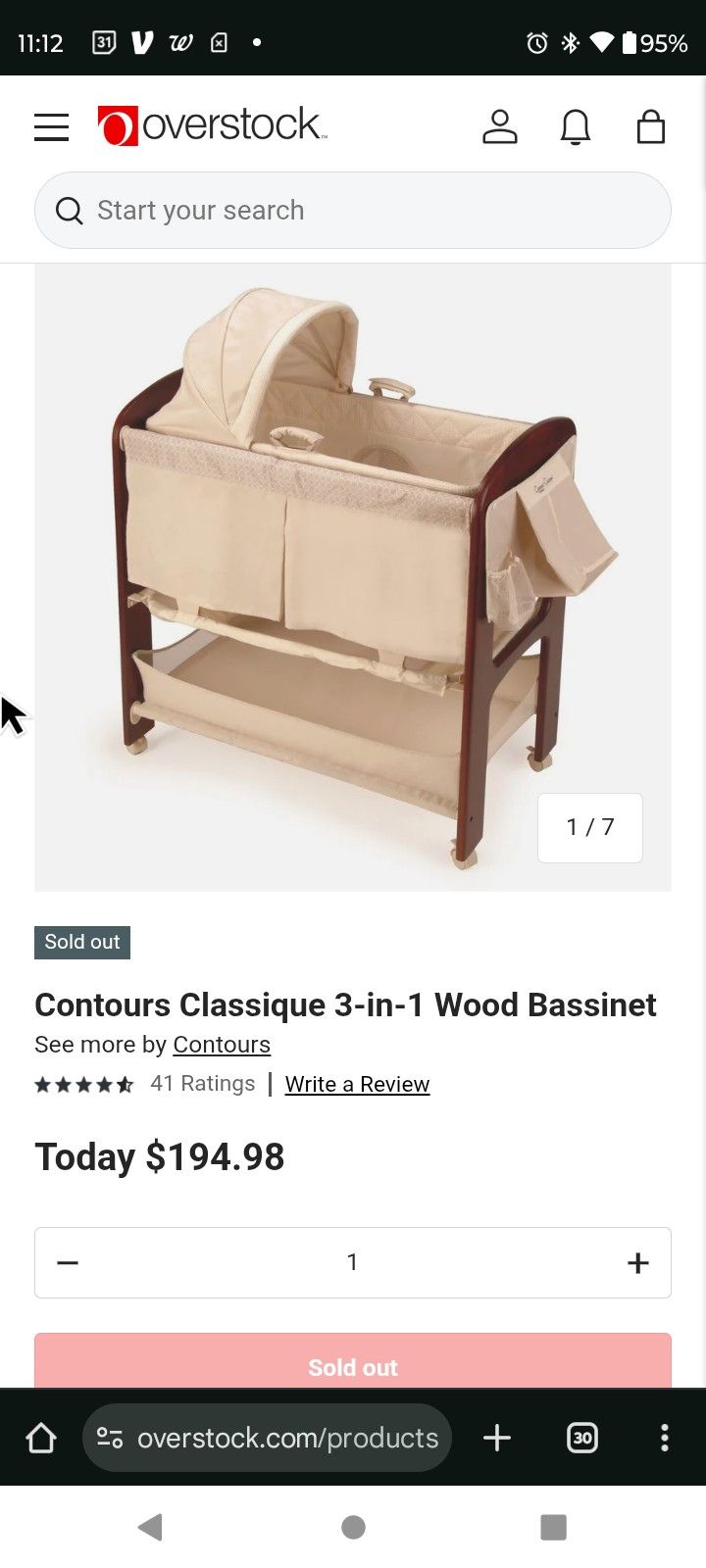Open recent apps square button
The width and height of the screenshot is (706, 1568).
tap(554, 1527)
